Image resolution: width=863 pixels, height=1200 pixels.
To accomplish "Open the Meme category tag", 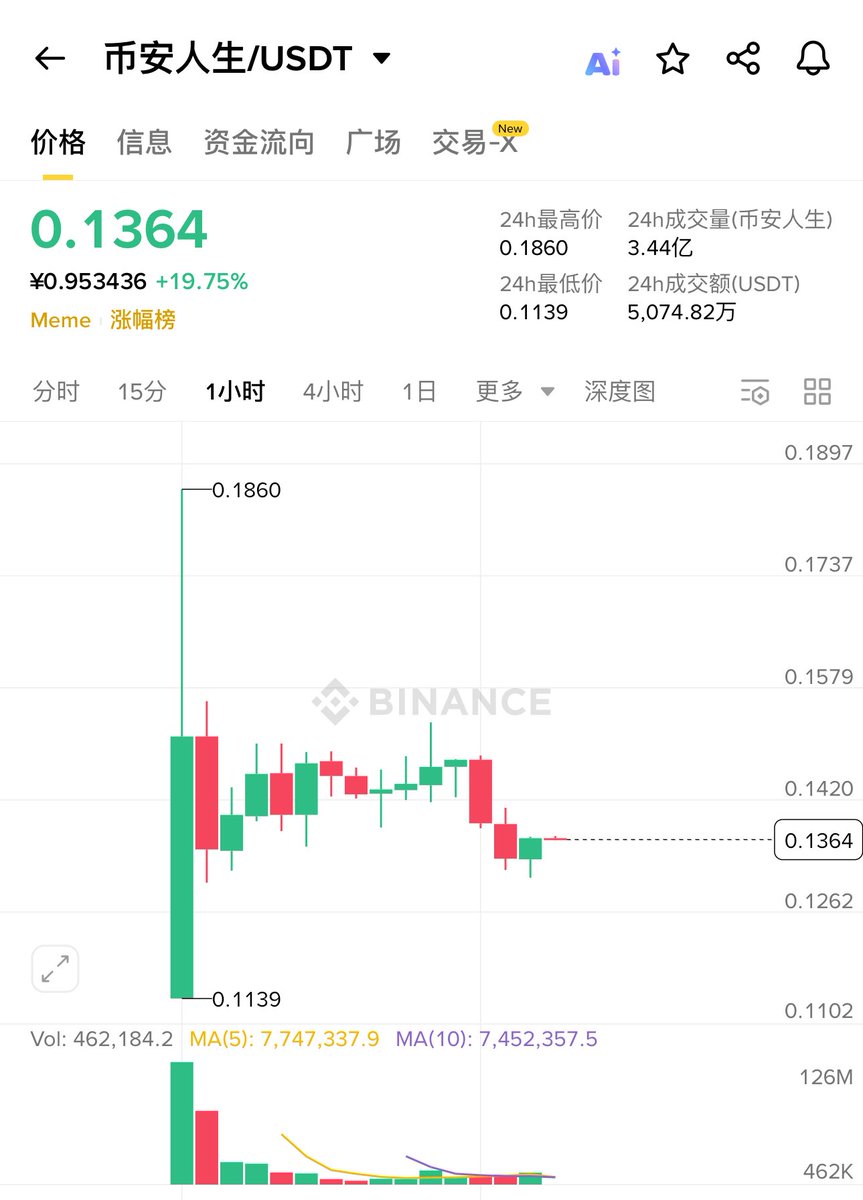I will tap(60, 321).
